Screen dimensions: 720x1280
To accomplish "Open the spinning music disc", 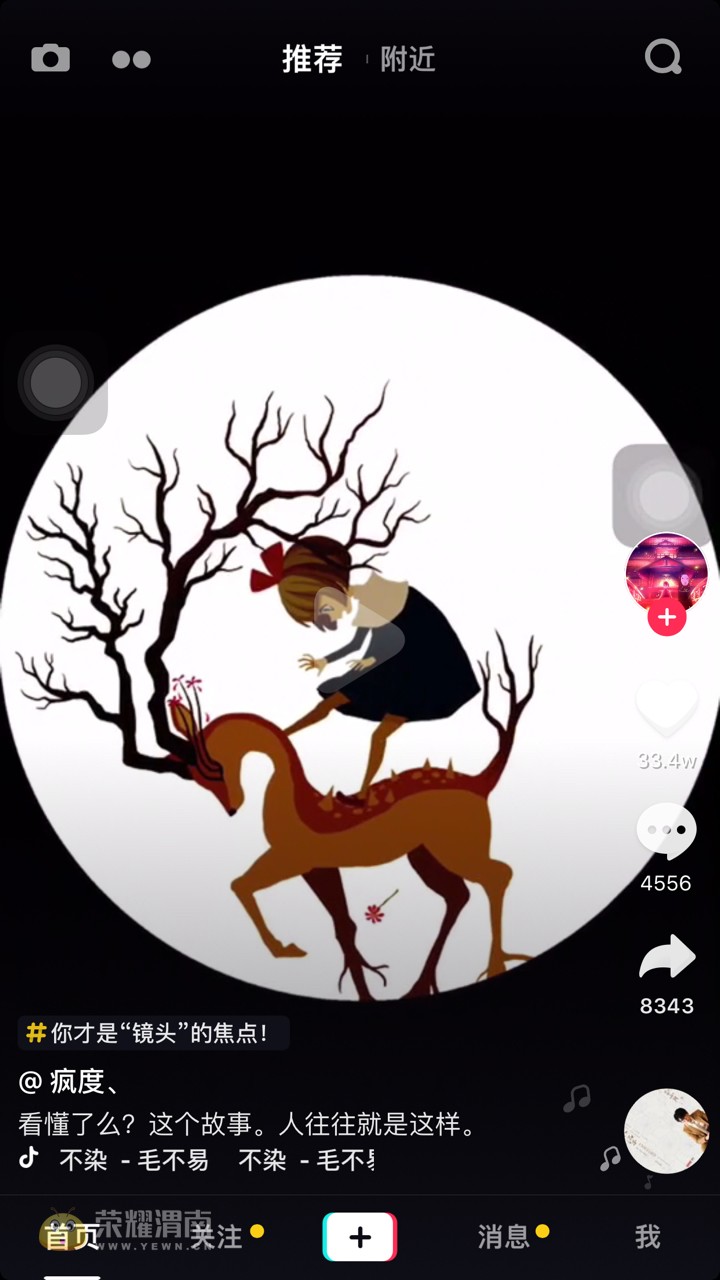I will click(665, 1131).
